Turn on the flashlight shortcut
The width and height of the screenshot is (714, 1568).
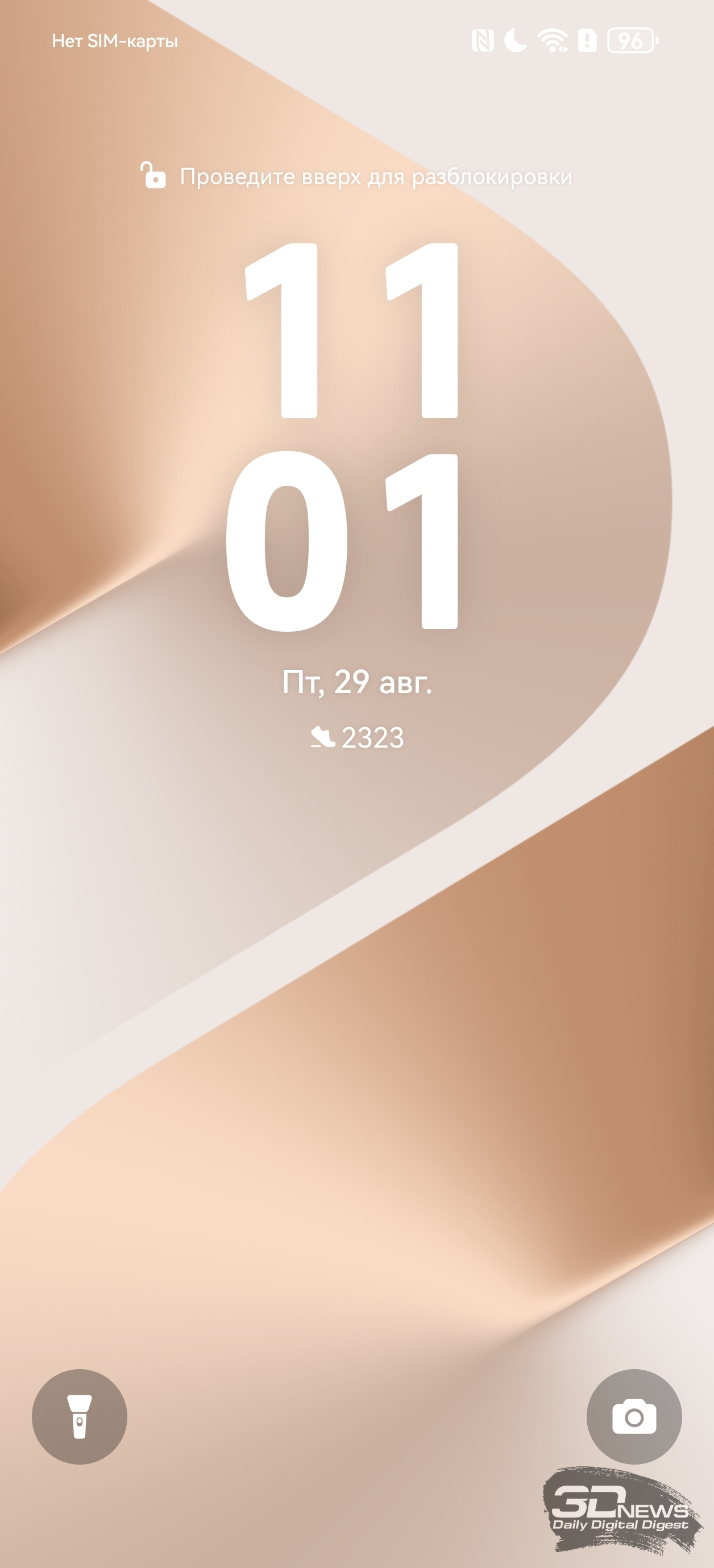[x=79, y=1416]
